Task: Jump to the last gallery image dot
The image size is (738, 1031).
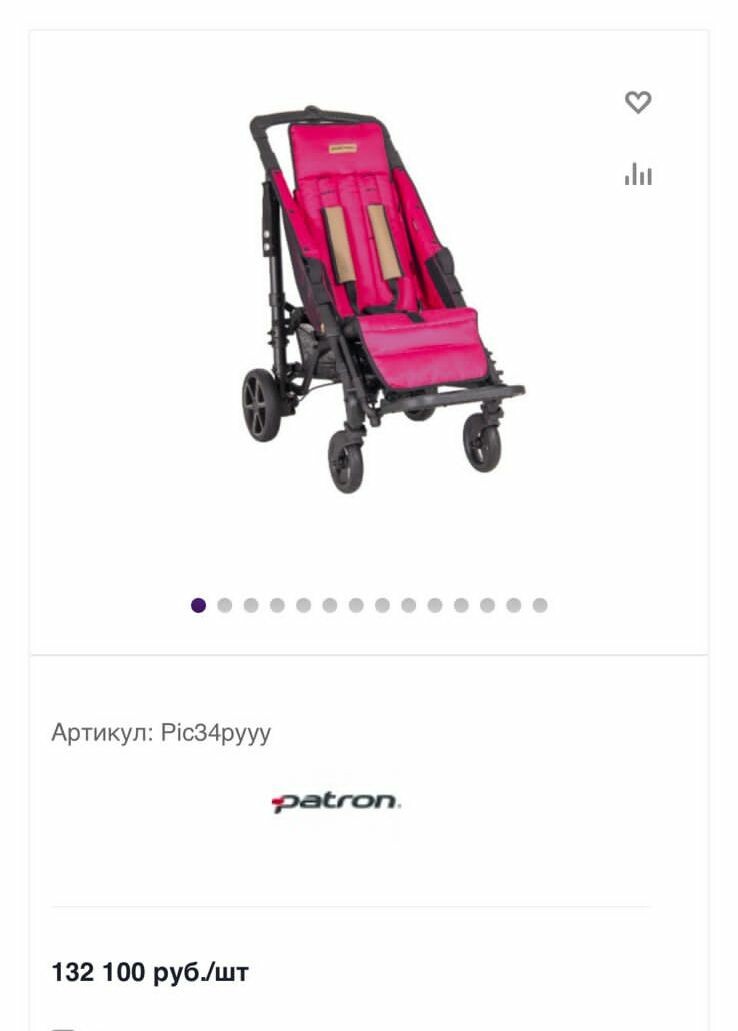Action: (x=540, y=605)
